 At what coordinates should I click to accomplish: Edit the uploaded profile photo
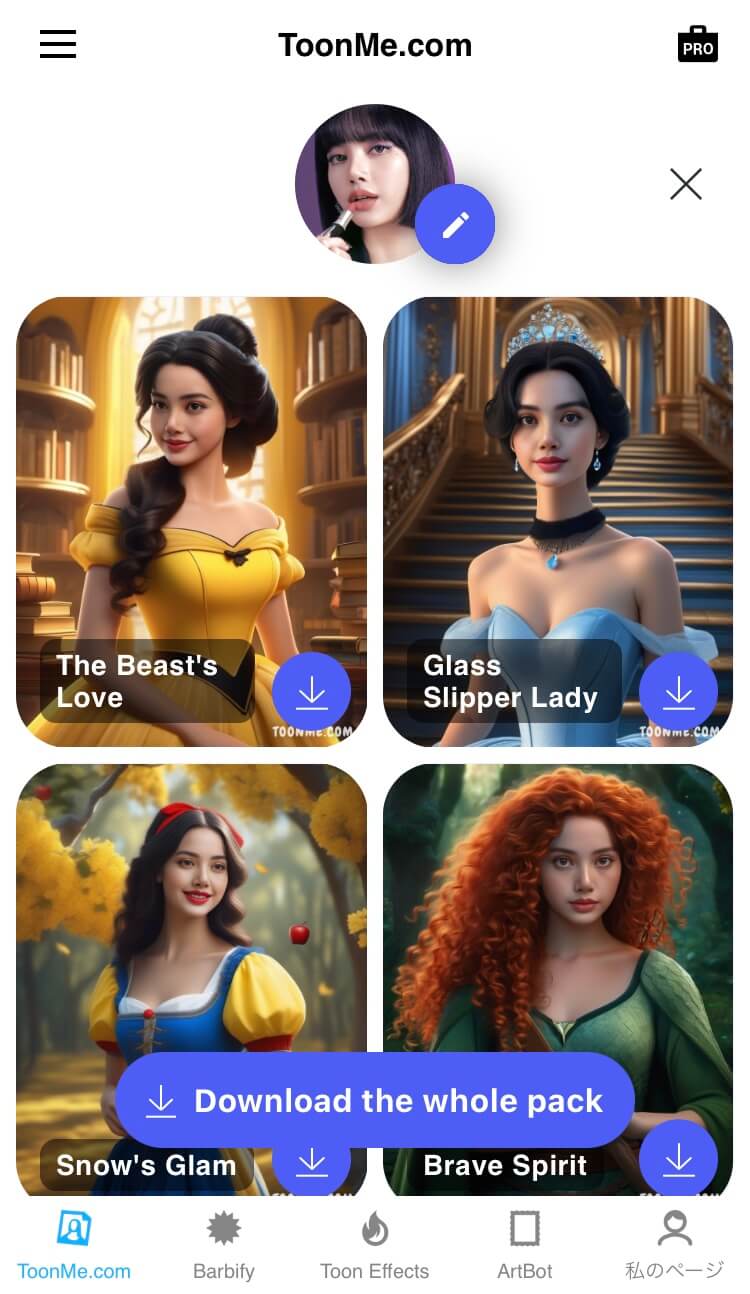coord(455,224)
